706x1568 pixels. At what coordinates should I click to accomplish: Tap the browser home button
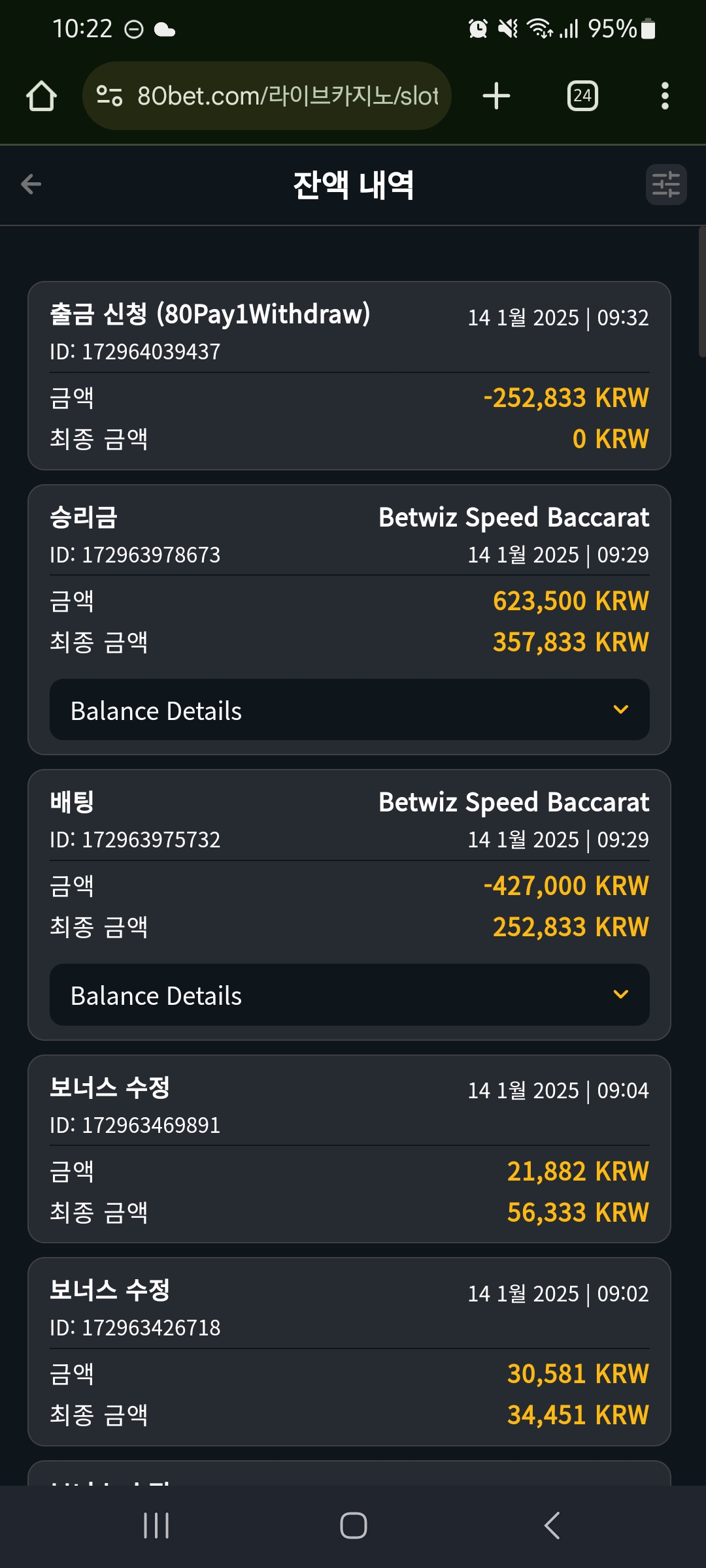(41, 96)
